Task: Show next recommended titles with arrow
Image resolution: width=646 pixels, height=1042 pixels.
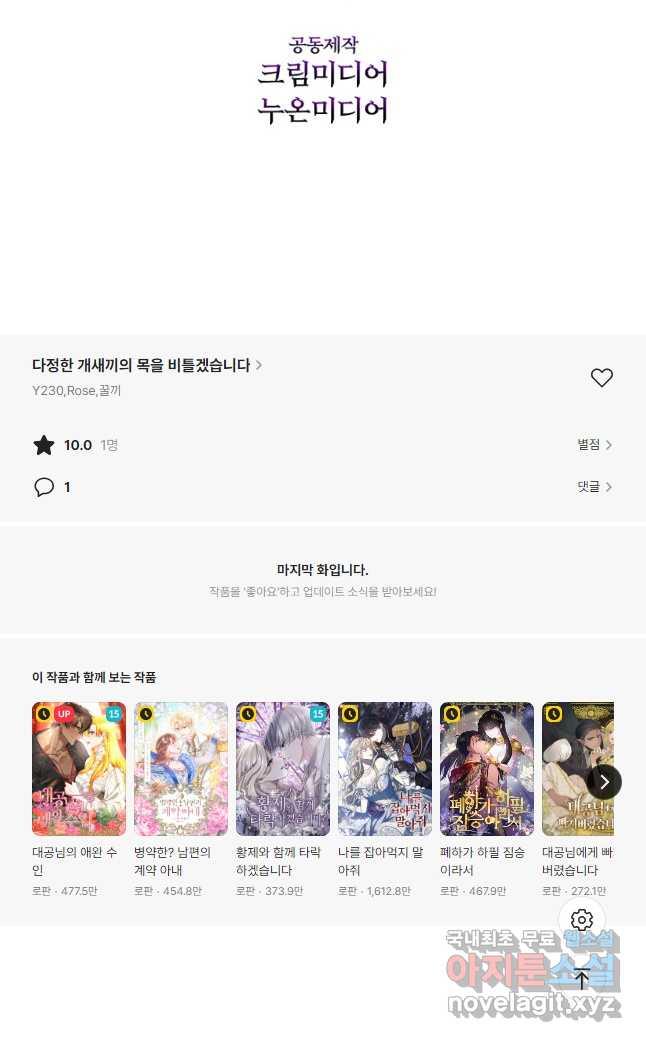Action: pos(604,782)
